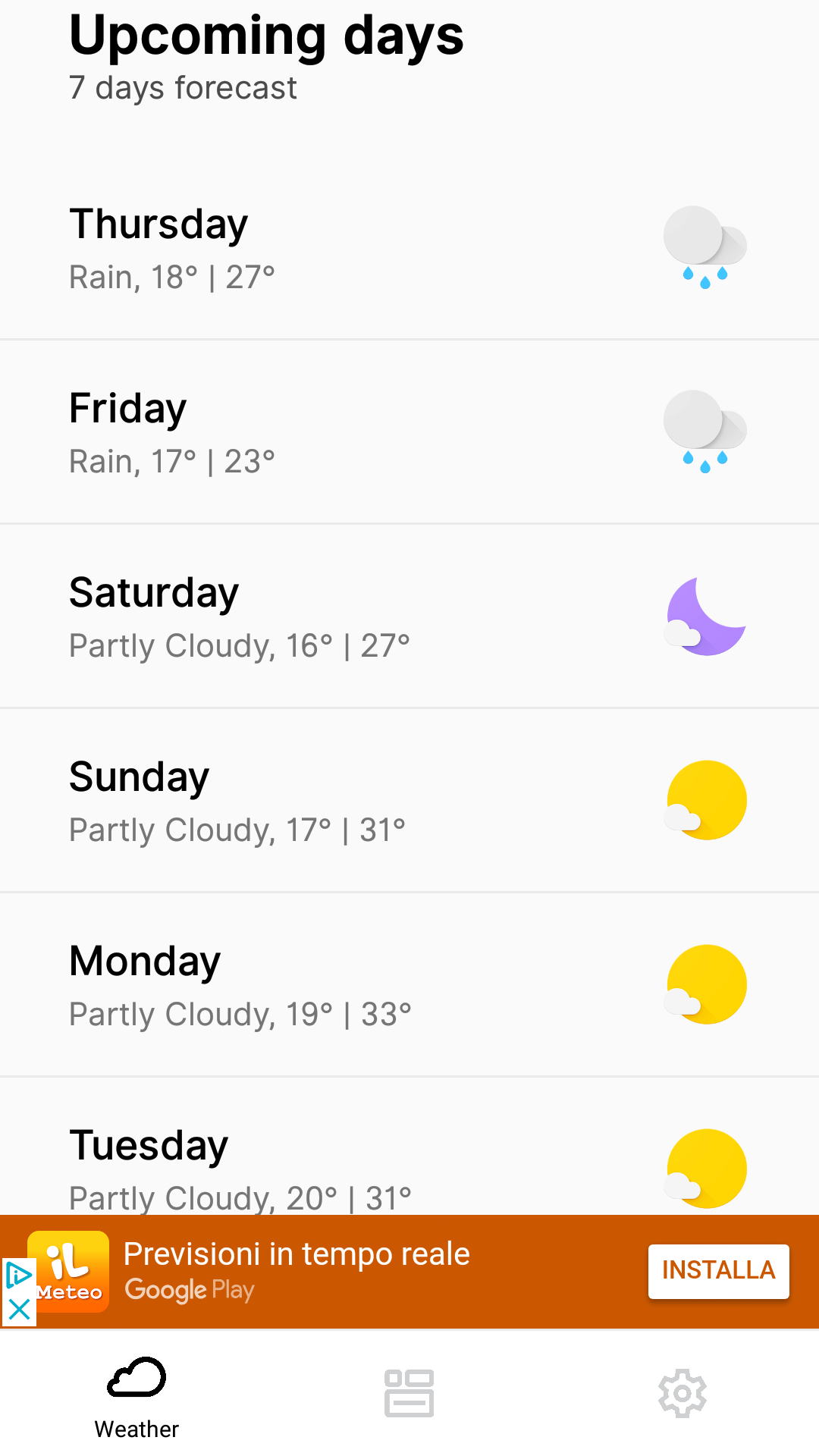Open the middle layout tab

click(x=409, y=1393)
